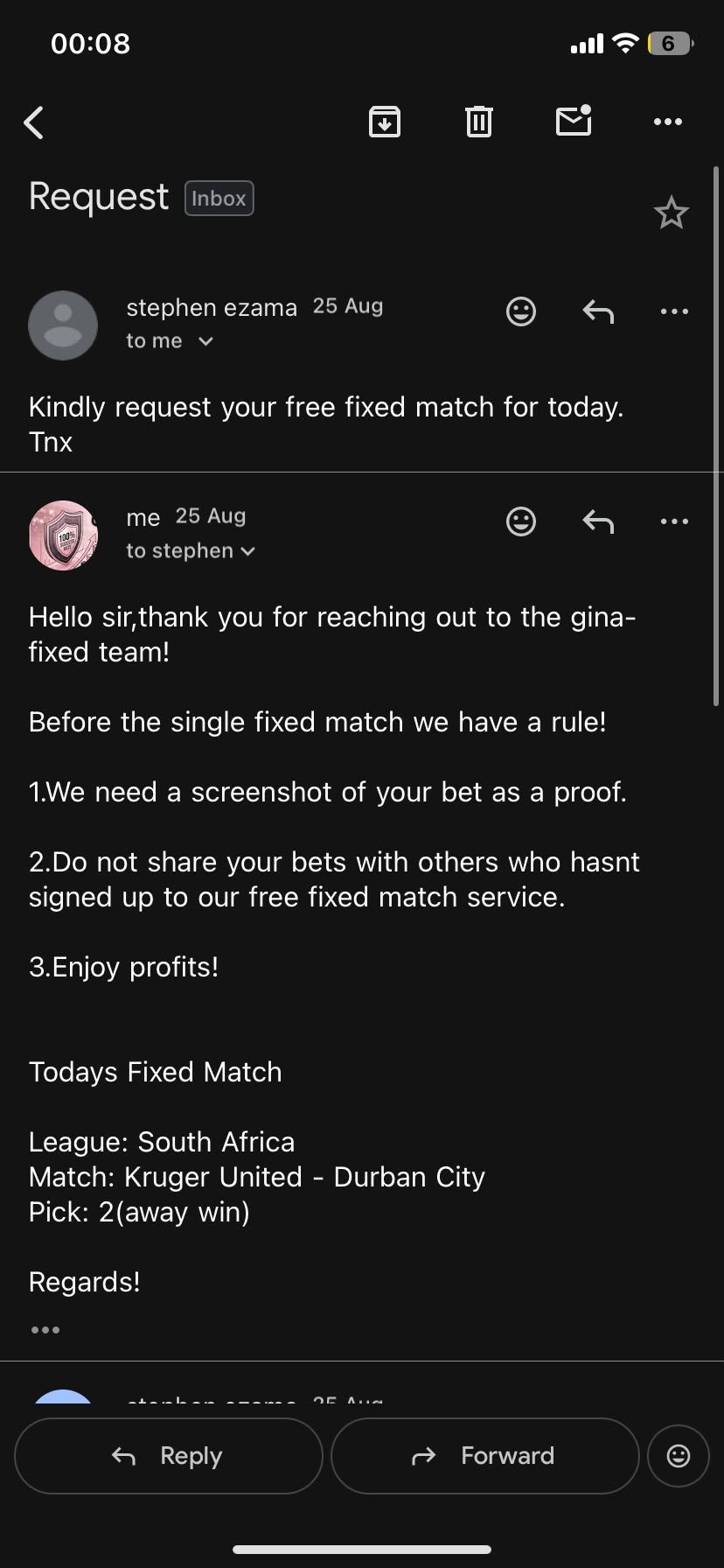
Task: Reply to stephen ezama's first message
Action: [598, 311]
